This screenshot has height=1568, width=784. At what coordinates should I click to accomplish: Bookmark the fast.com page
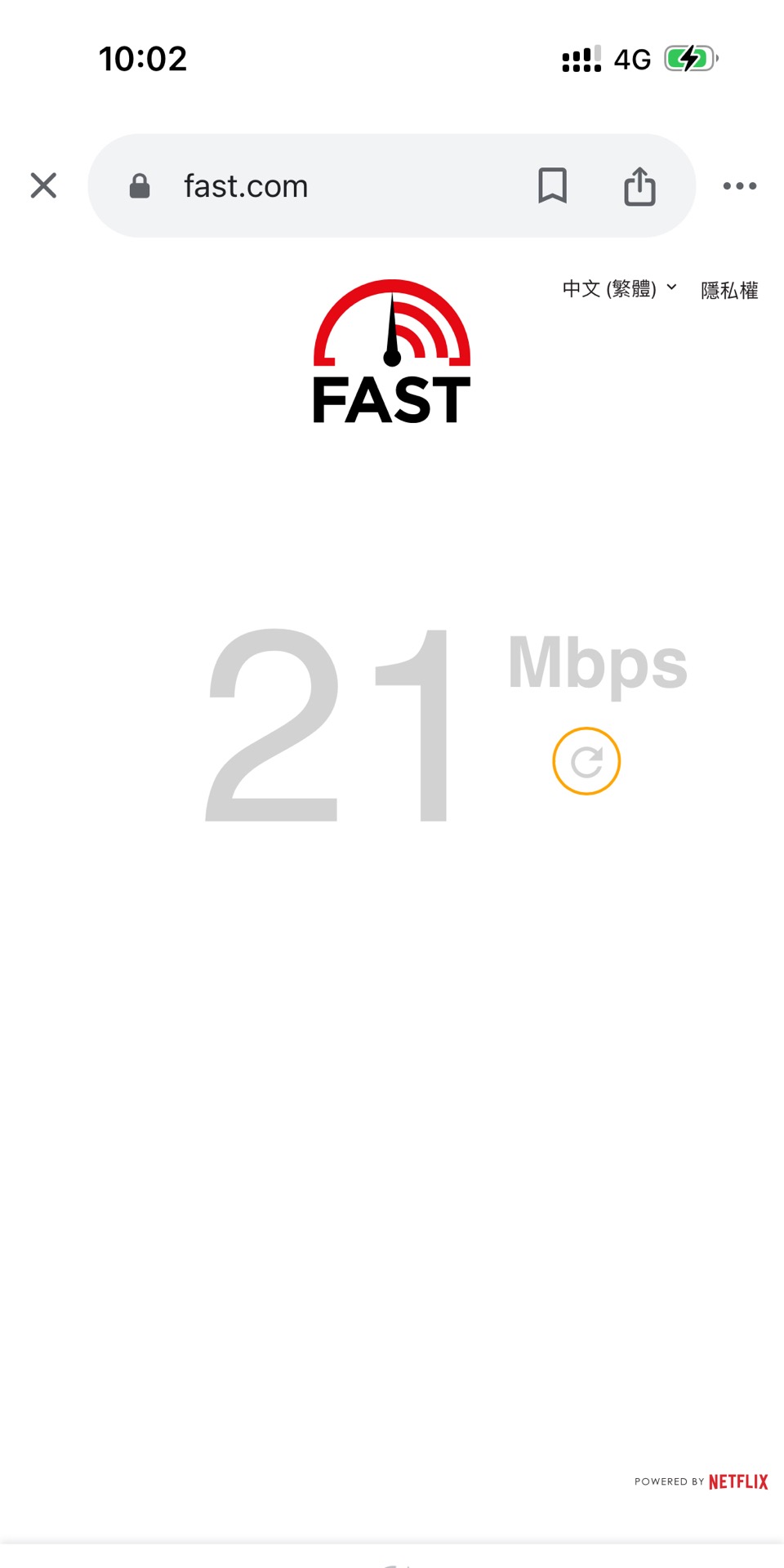552,185
